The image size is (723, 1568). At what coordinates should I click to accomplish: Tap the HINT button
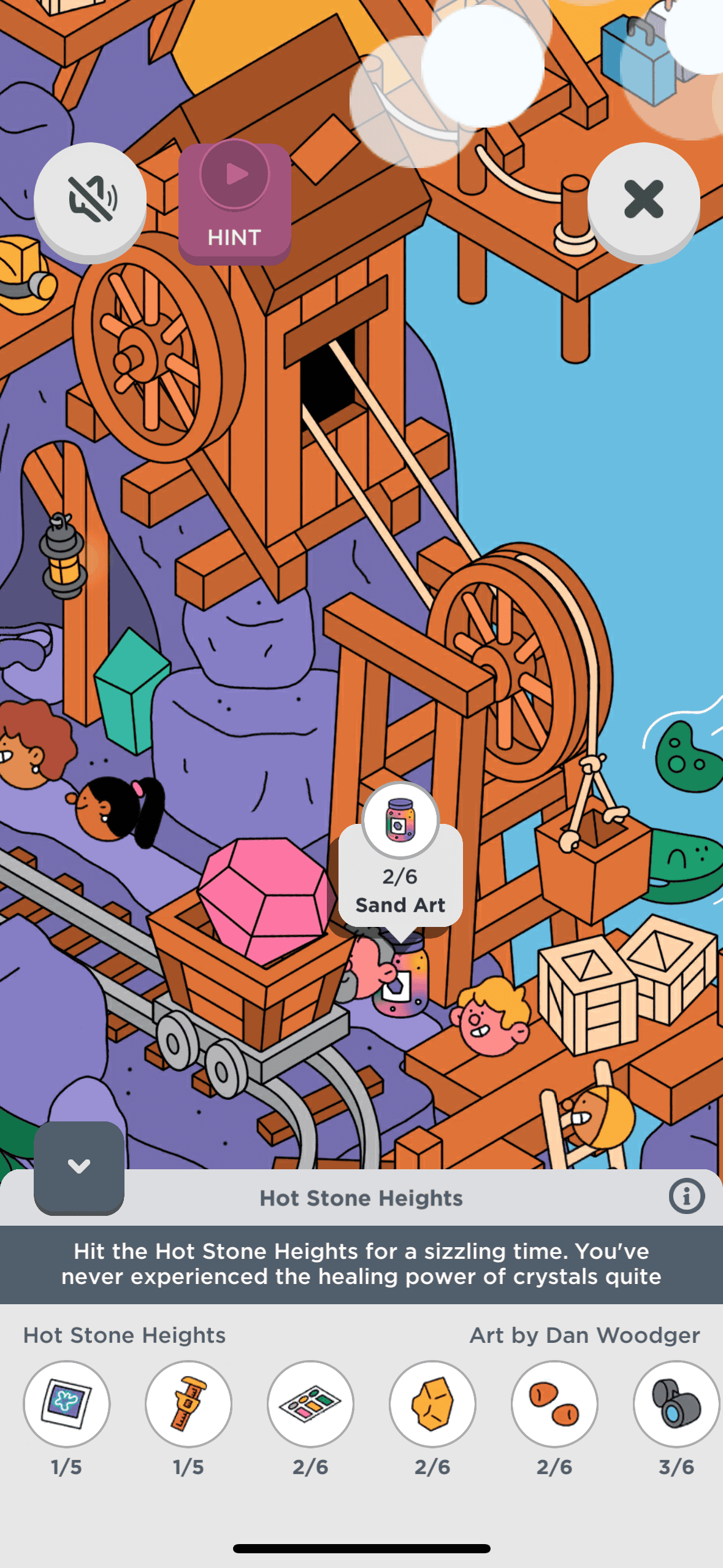pos(234,203)
